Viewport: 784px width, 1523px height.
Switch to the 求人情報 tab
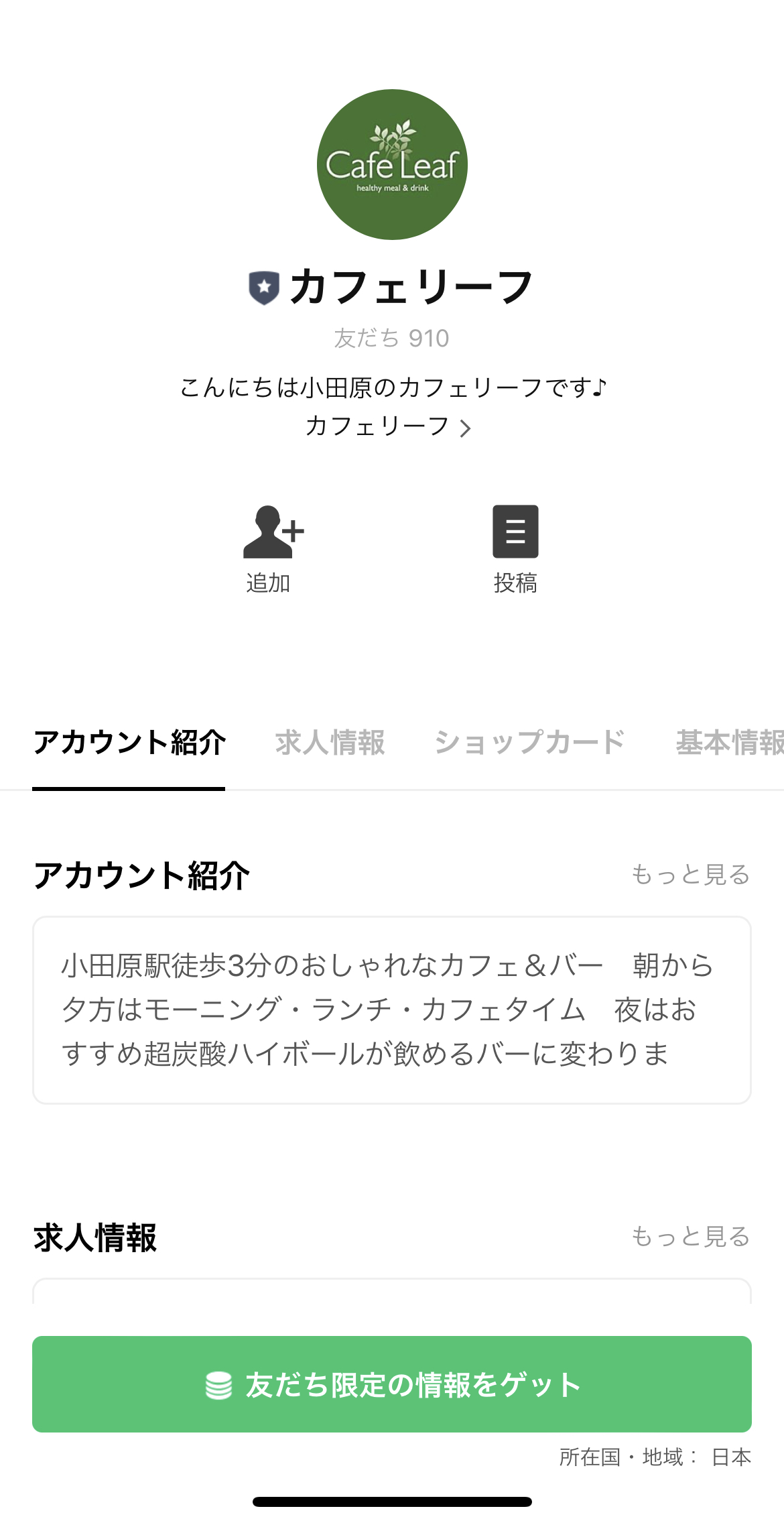tap(330, 743)
